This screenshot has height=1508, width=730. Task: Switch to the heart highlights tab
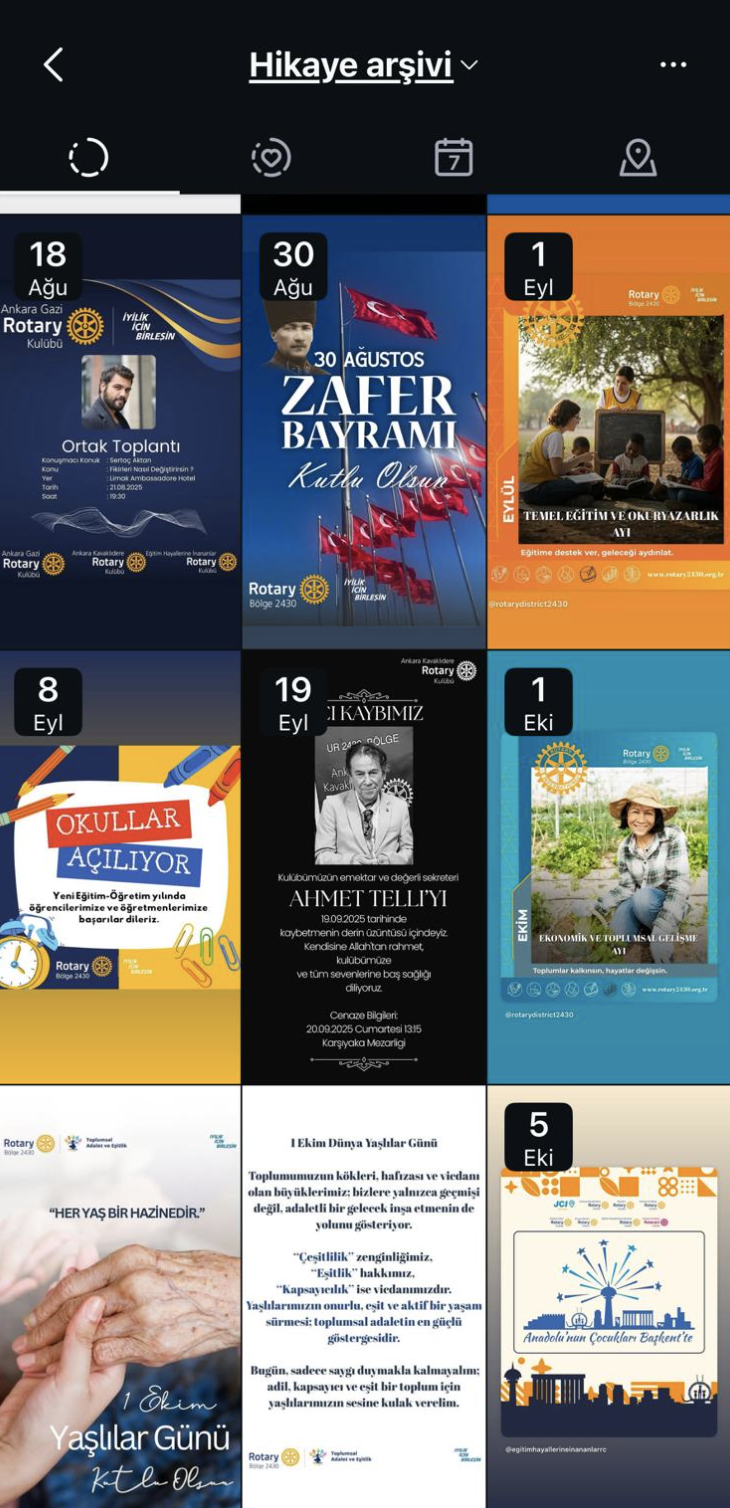pyautogui.click(x=271, y=157)
